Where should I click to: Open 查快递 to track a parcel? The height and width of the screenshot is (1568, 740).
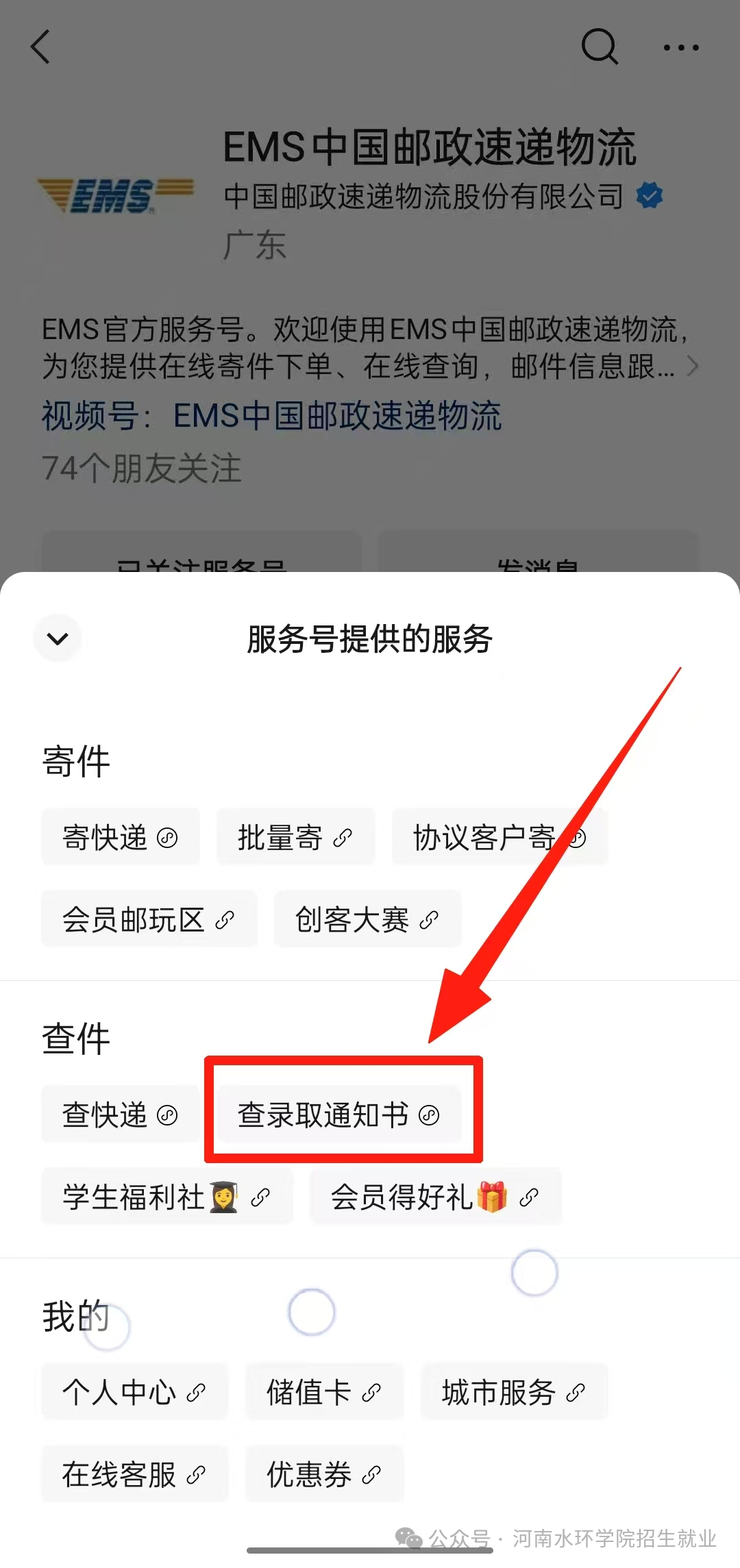(120, 1115)
